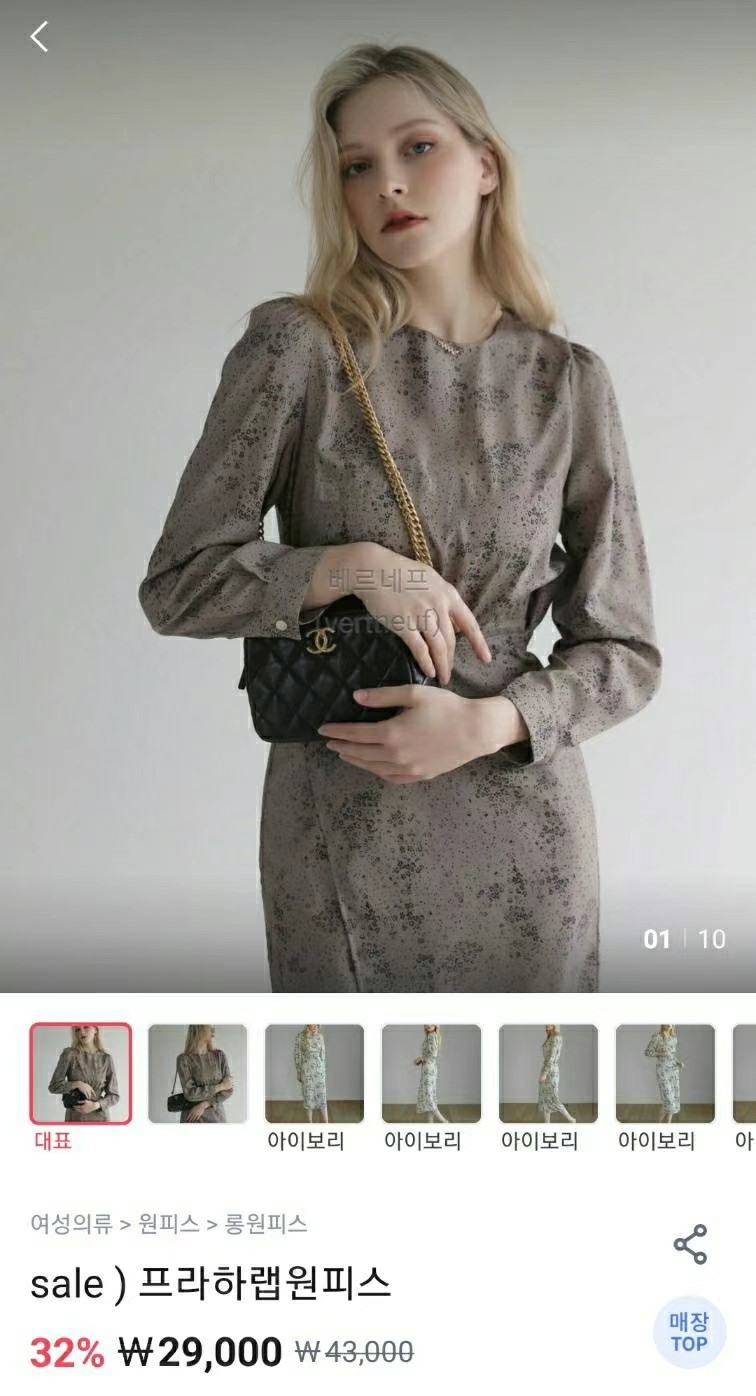Share this product via share icon
Screen dimensions: 756x1396
tap(690, 1244)
